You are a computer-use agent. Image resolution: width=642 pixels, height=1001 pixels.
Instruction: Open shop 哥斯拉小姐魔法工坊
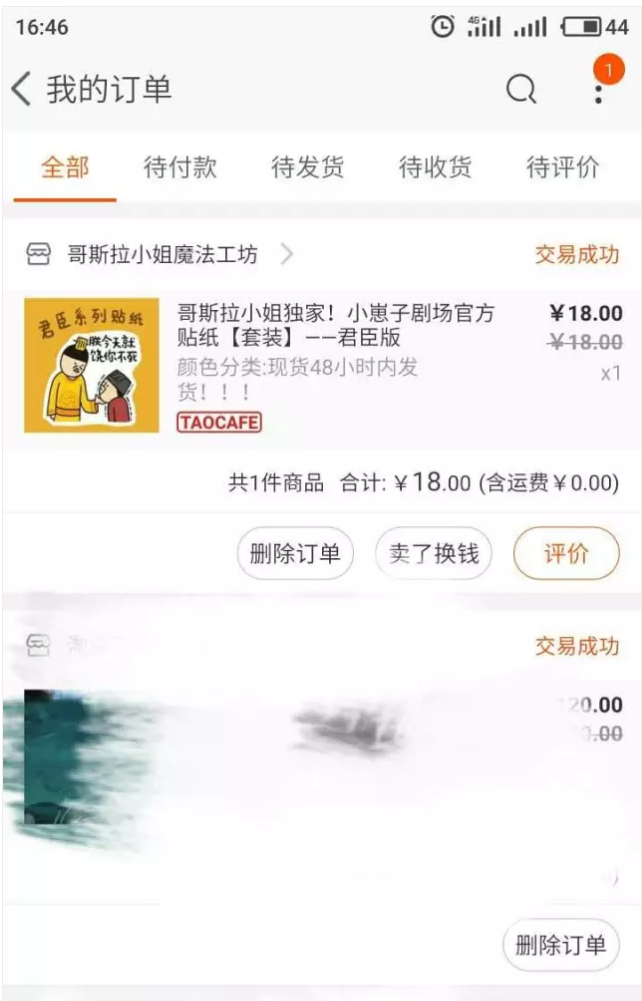click(162, 255)
